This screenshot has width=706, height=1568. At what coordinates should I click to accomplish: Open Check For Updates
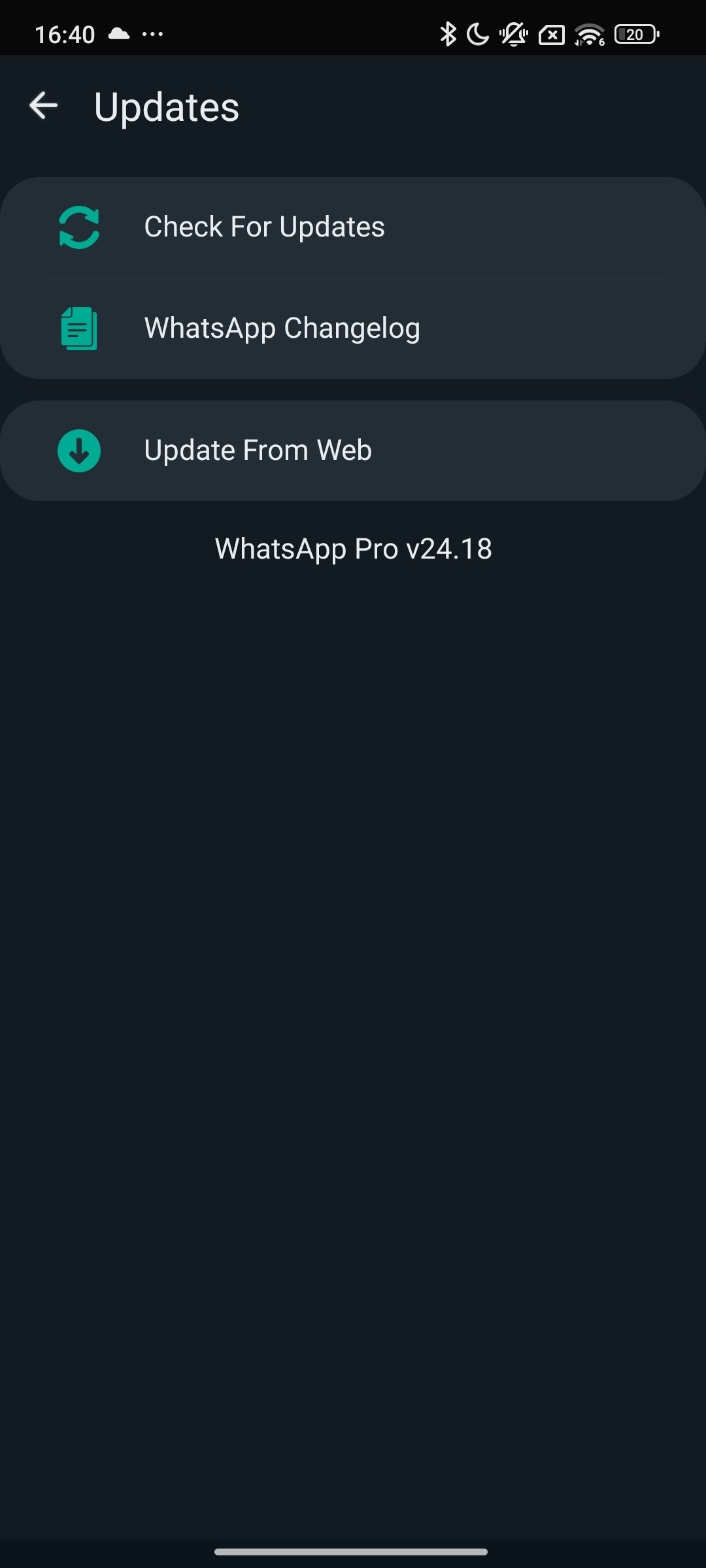click(353, 227)
